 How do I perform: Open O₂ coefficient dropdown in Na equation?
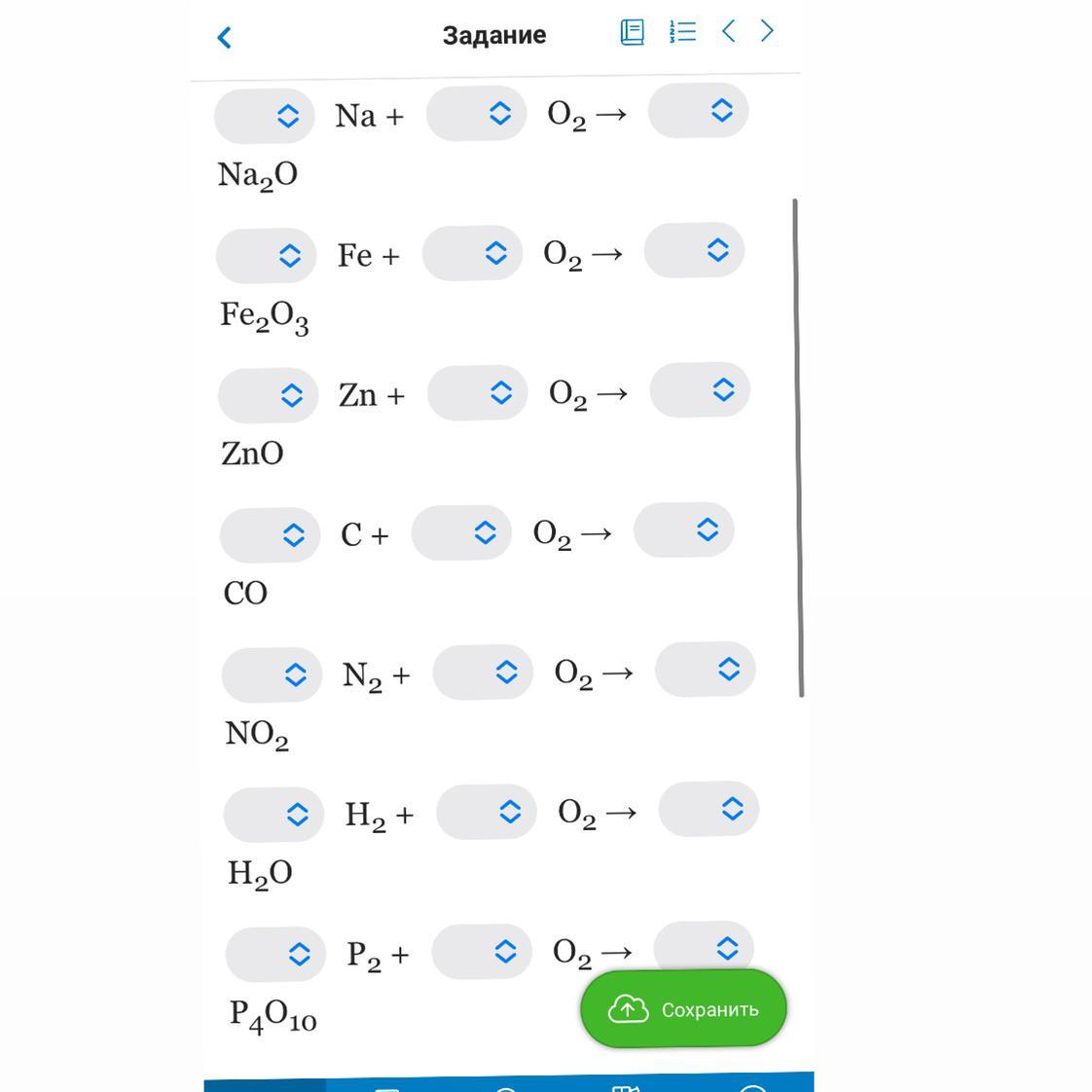coord(476,113)
